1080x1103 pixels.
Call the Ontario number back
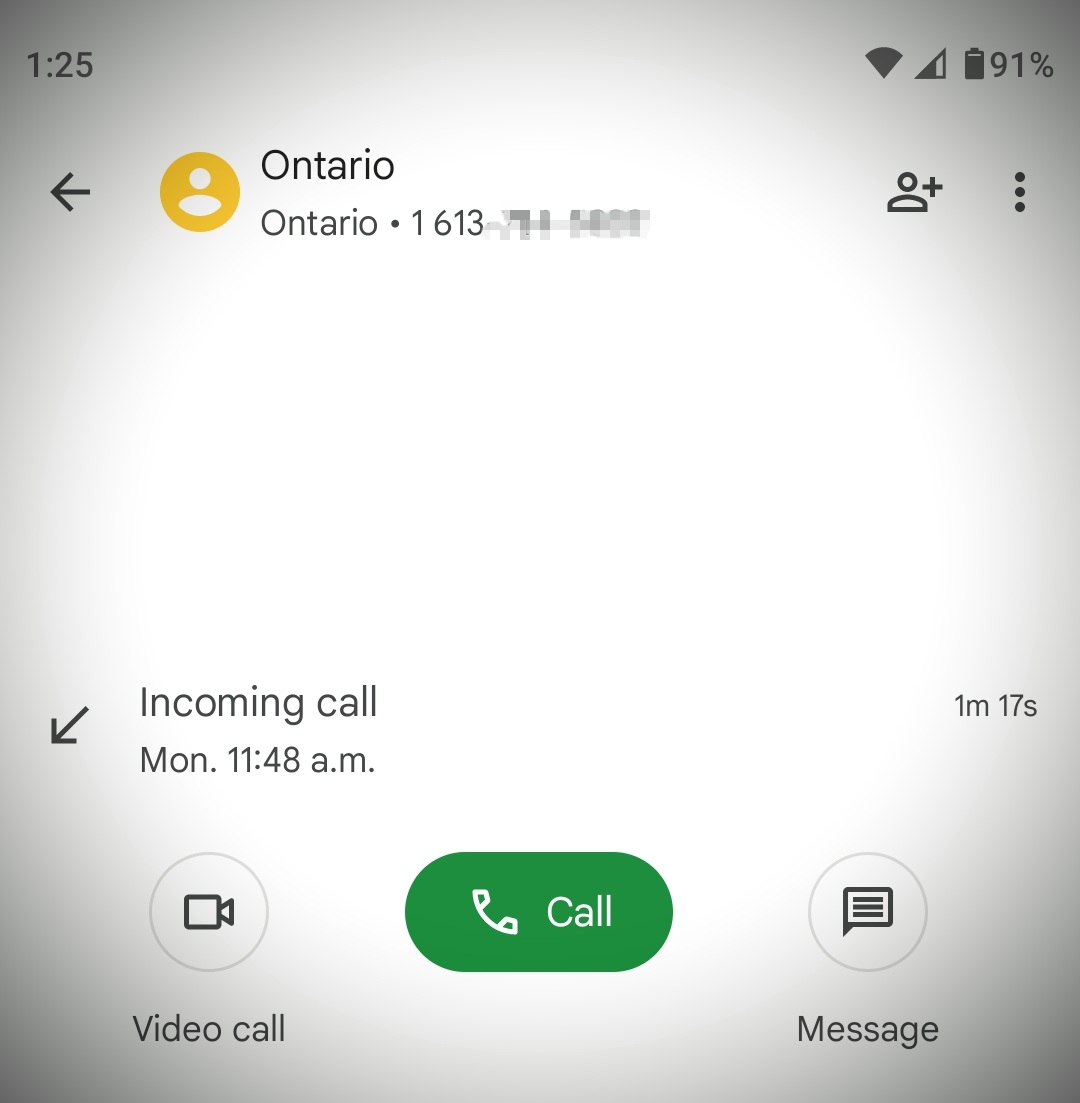tap(539, 911)
